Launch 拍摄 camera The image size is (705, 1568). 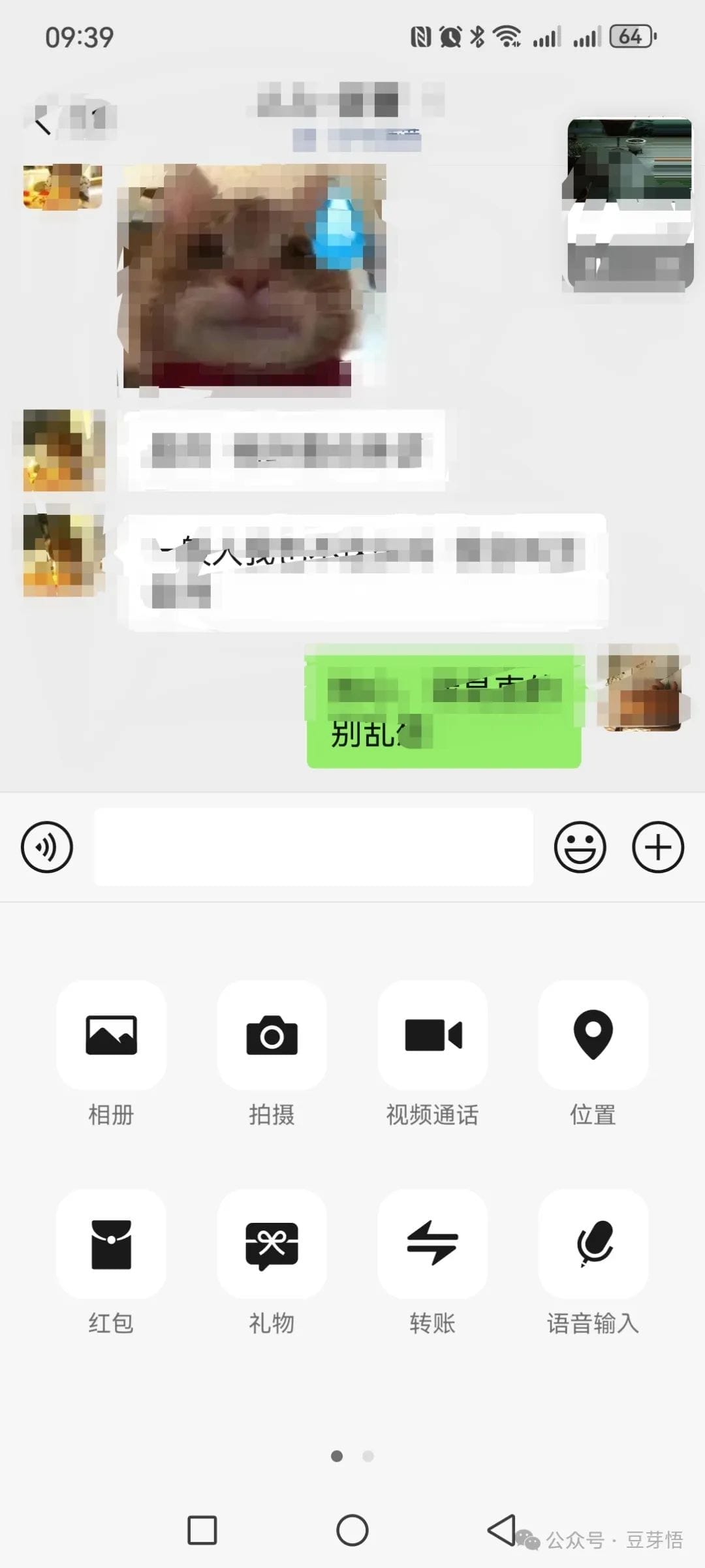coord(272,1035)
